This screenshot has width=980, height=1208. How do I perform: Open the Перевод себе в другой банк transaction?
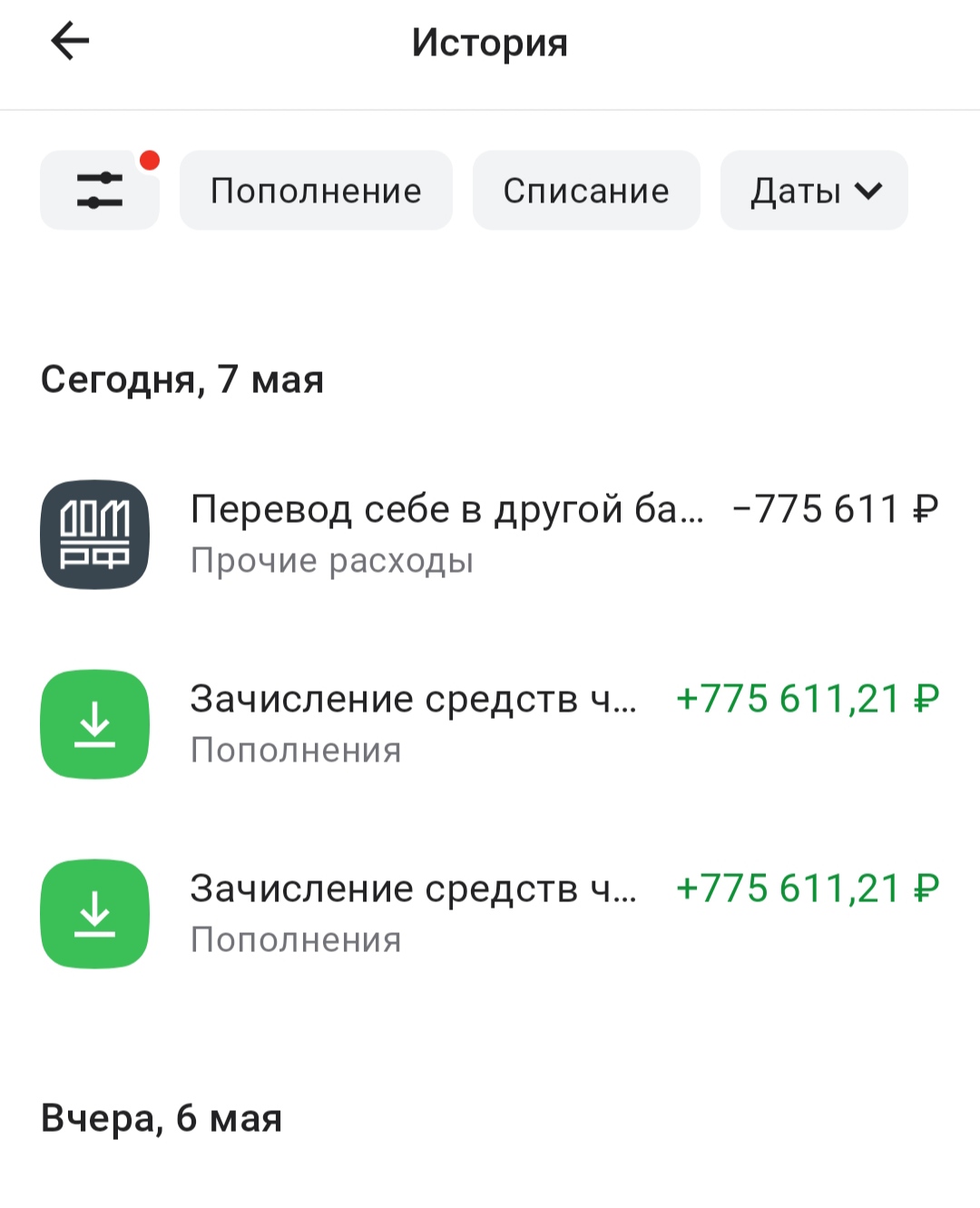click(490, 534)
